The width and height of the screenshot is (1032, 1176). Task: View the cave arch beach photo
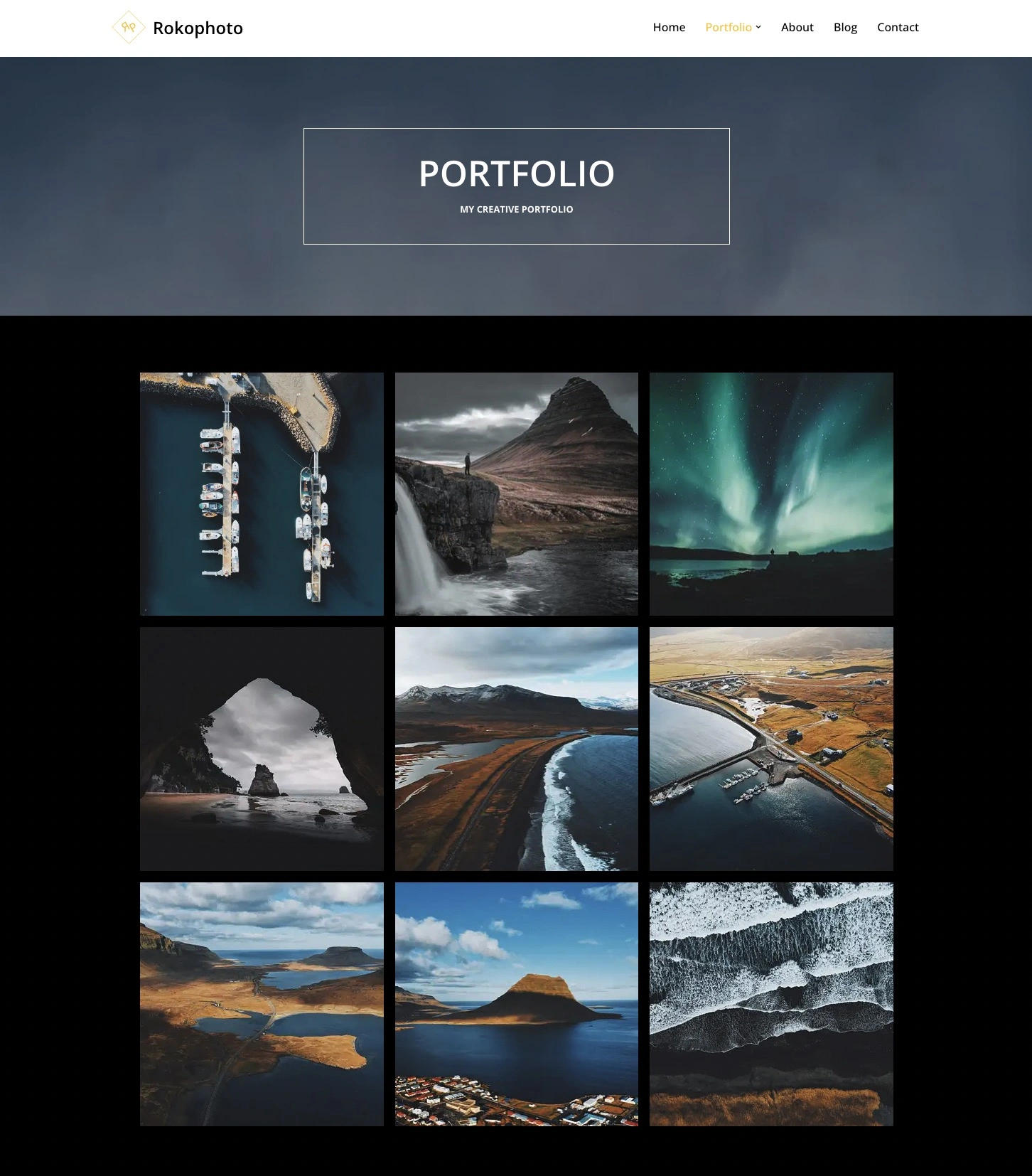(262, 749)
